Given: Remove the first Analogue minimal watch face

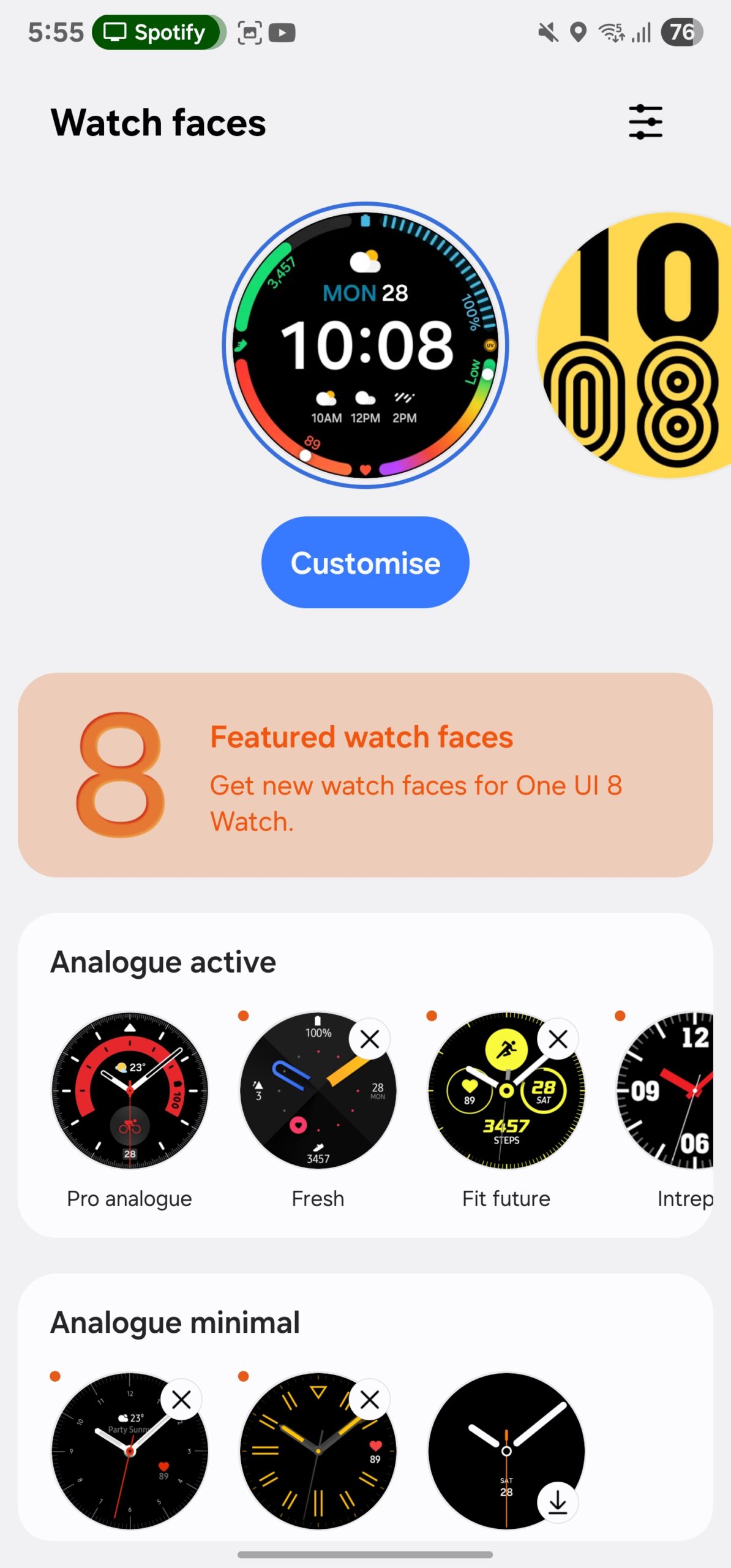Looking at the screenshot, I should 181,1401.
